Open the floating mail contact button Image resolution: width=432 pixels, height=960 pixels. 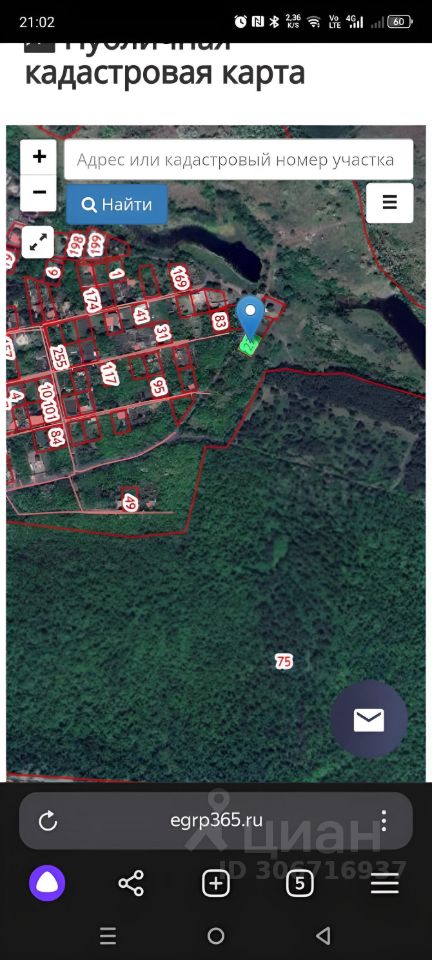(369, 719)
